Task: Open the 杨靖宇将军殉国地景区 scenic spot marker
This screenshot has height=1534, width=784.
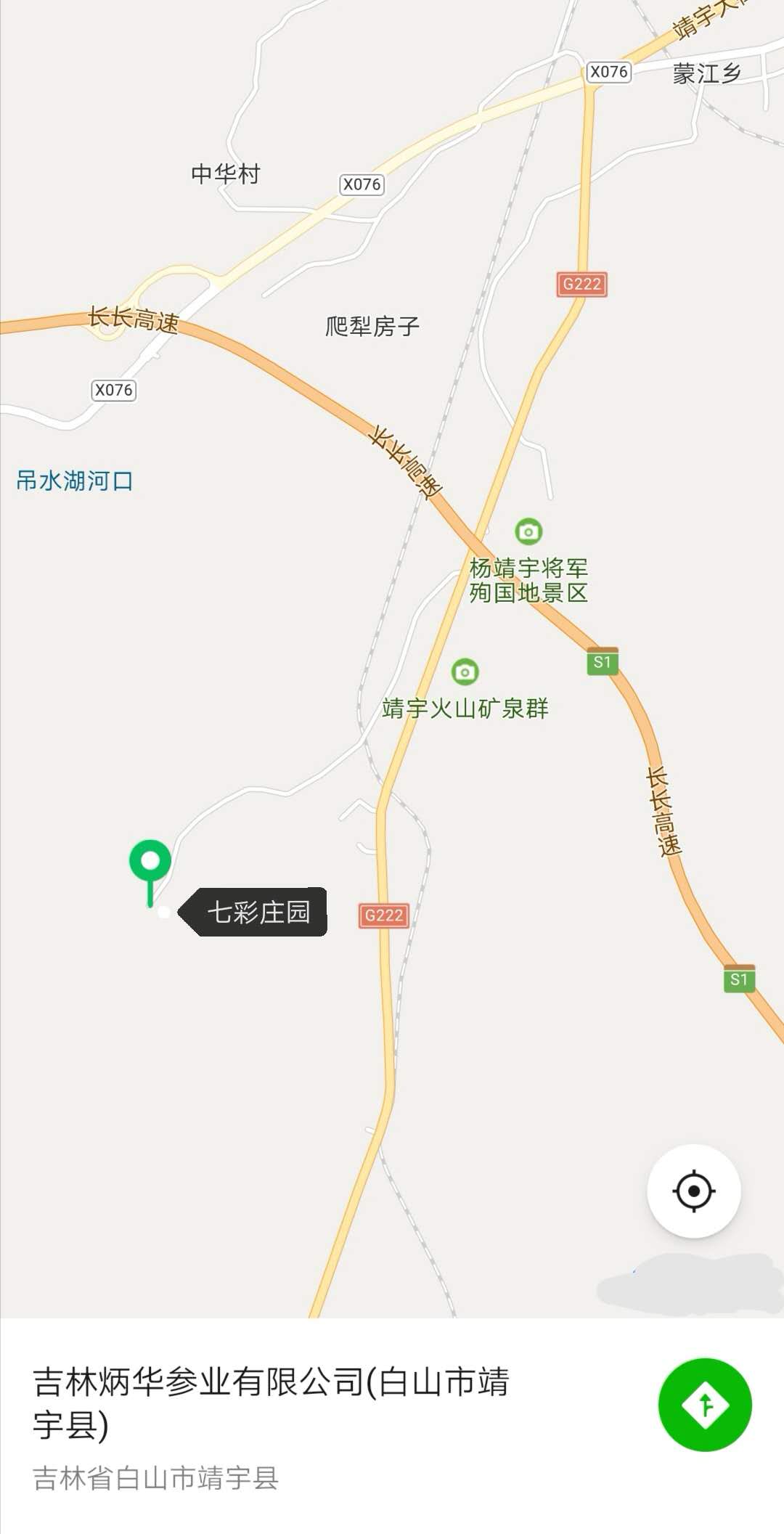Action: click(528, 531)
